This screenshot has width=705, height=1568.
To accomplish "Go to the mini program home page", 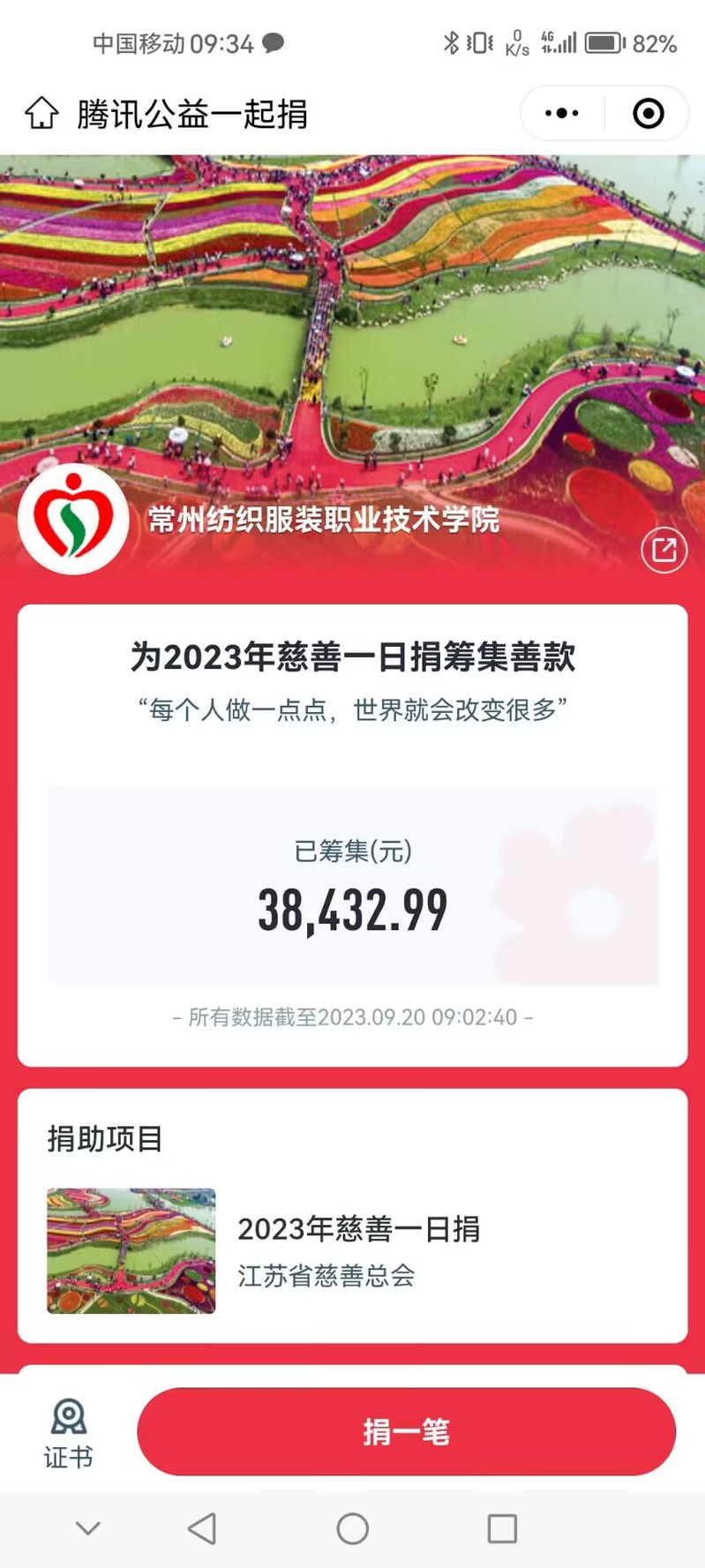I will point(41,113).
